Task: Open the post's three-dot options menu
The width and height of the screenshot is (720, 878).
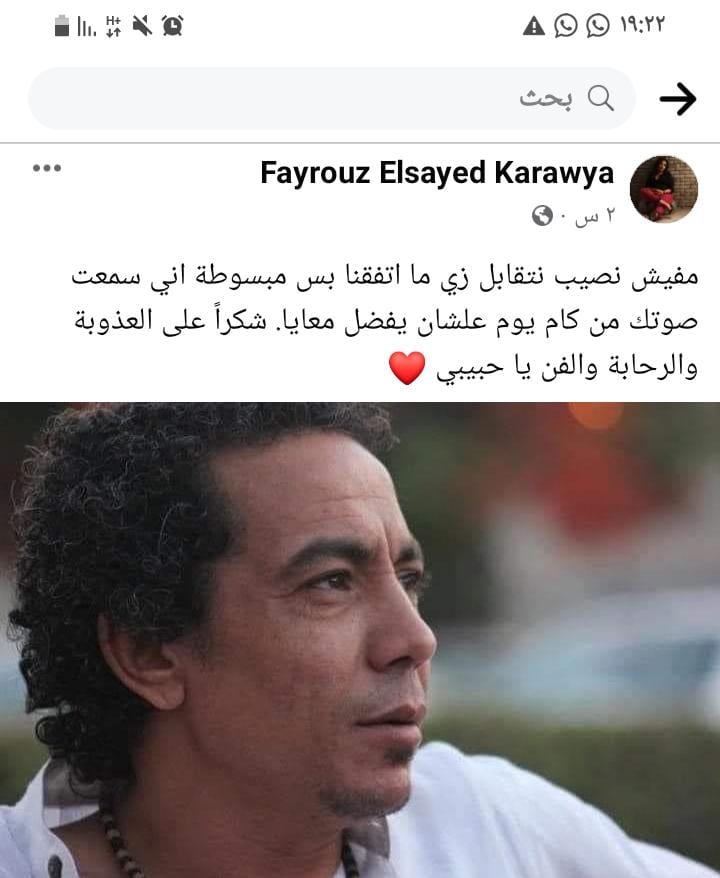Action: point(46,168)
